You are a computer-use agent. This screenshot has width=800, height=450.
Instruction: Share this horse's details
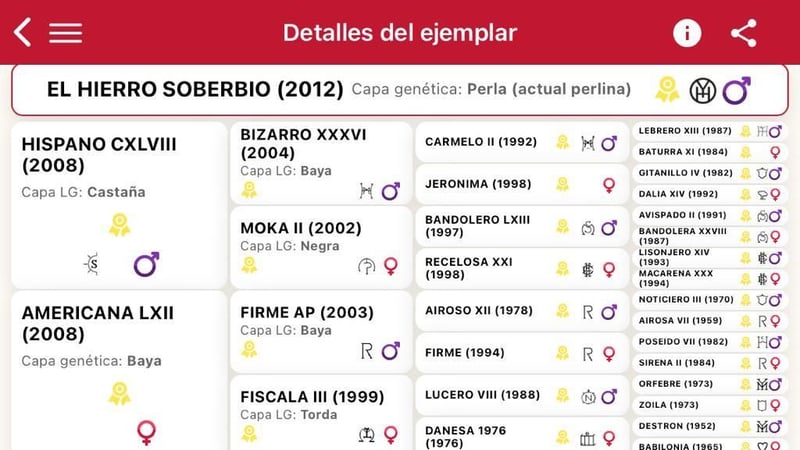pos(743,32)
